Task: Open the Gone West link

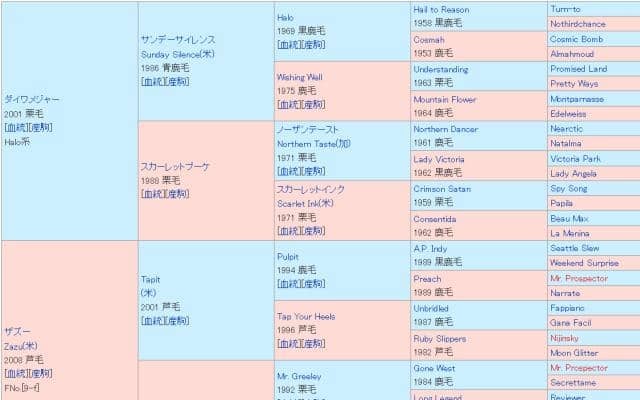Action: (436, 367)
